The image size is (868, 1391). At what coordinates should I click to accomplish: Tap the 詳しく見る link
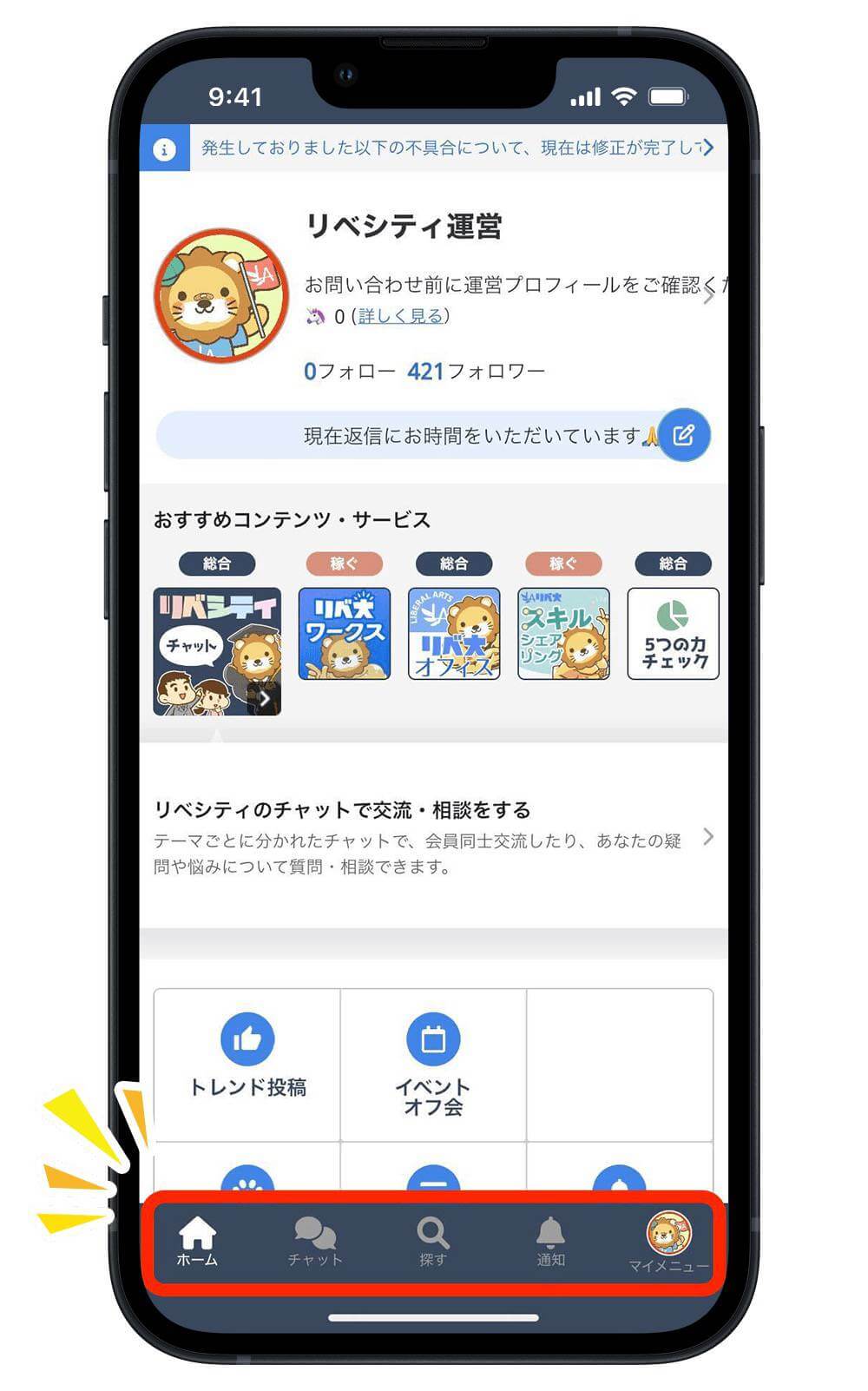point(400,316)
